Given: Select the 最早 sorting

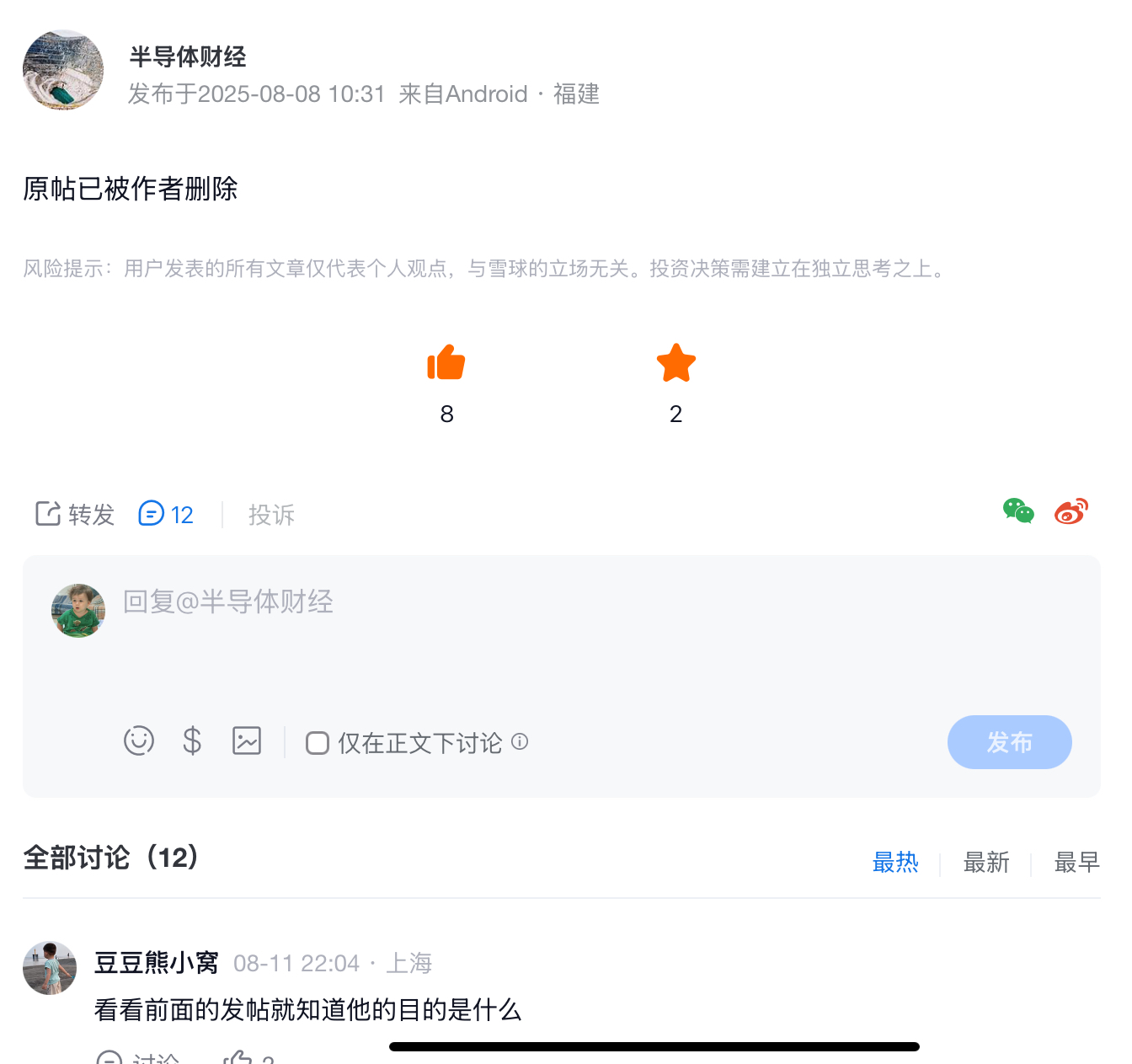Looking at the screenshot, I should [x=1076, y=862].
